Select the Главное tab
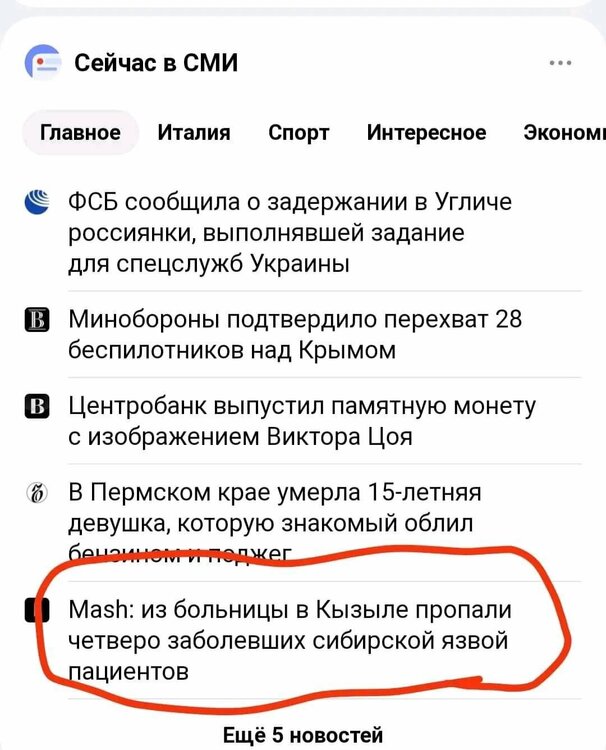 [80, 133]
